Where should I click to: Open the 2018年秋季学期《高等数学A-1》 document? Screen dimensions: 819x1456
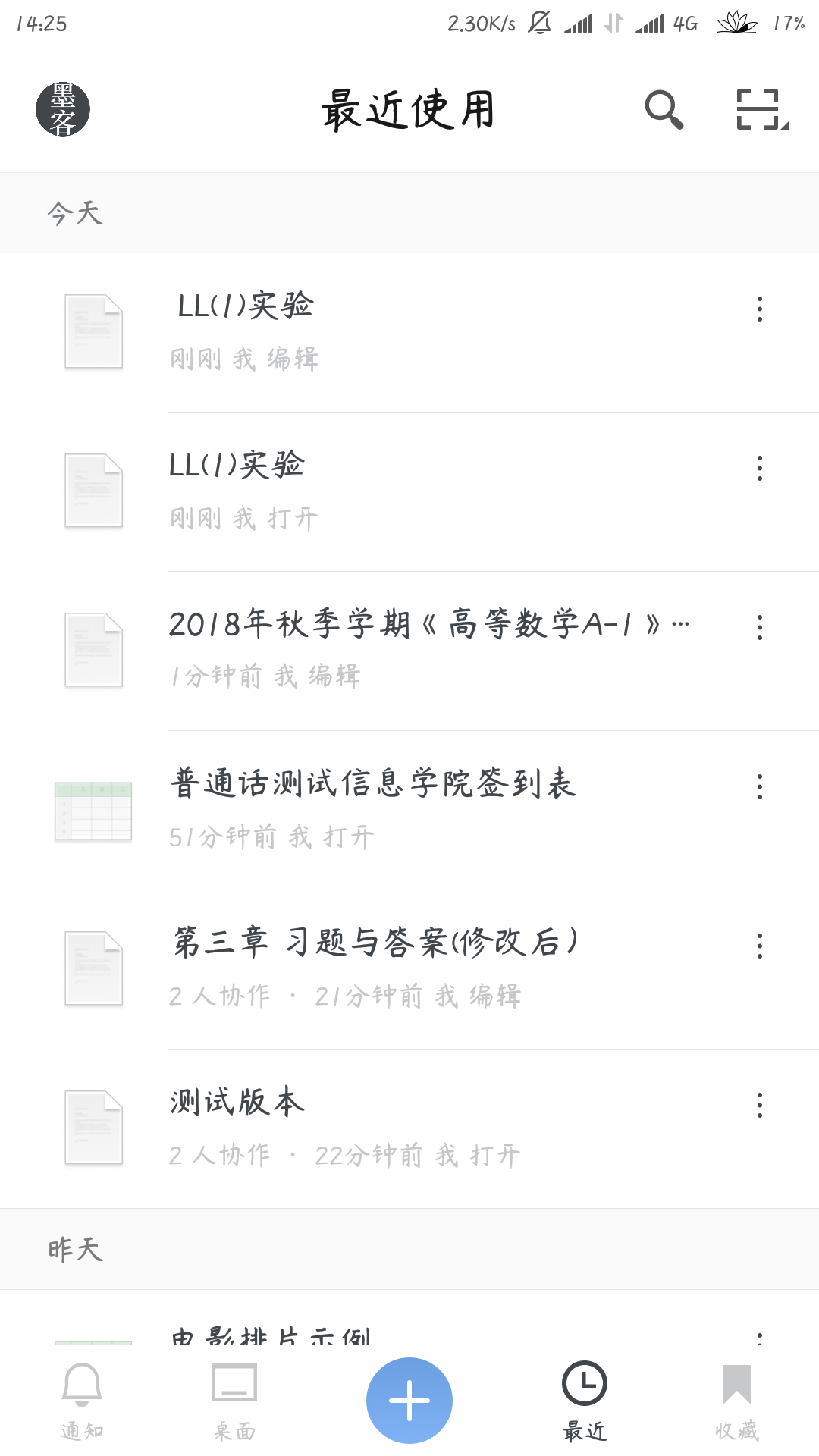tap(409, 651)
